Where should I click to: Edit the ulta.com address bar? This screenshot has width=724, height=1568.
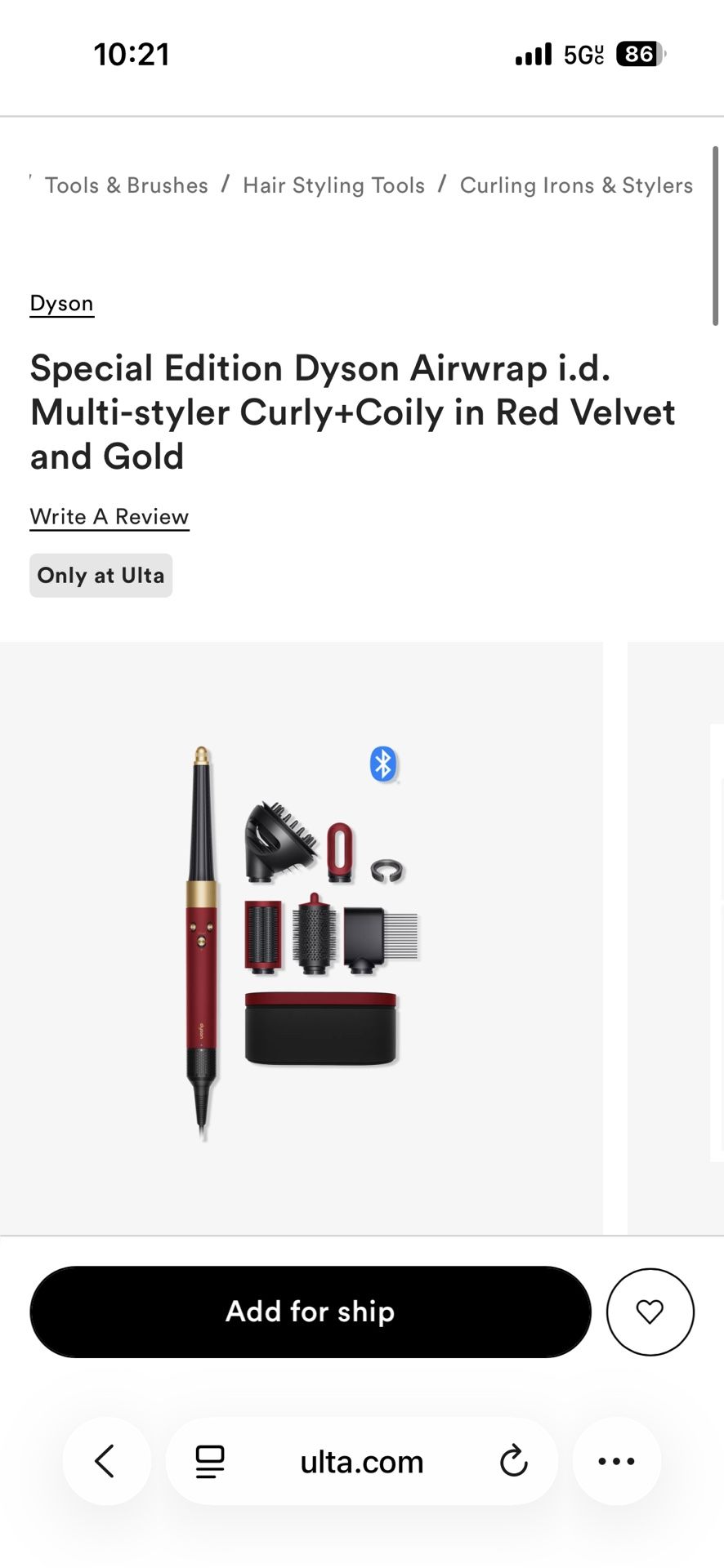tap(362, 1461)
